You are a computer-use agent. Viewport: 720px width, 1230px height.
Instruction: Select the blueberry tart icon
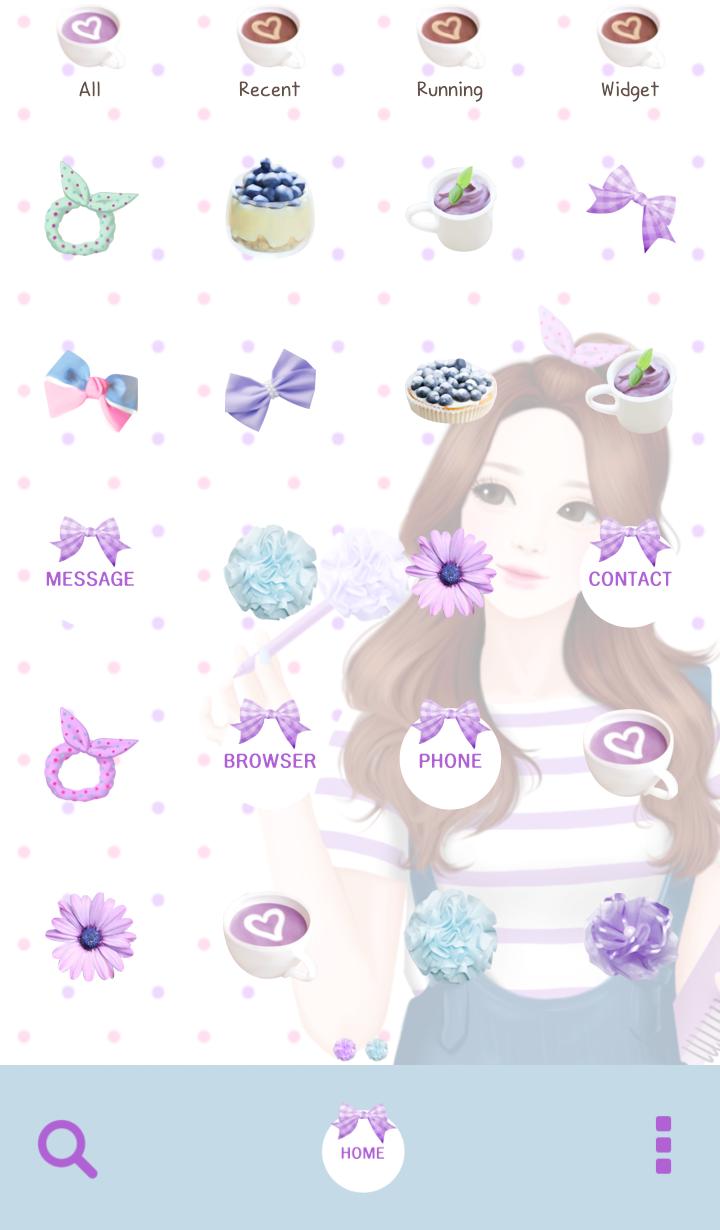click(x=450, y=390)
